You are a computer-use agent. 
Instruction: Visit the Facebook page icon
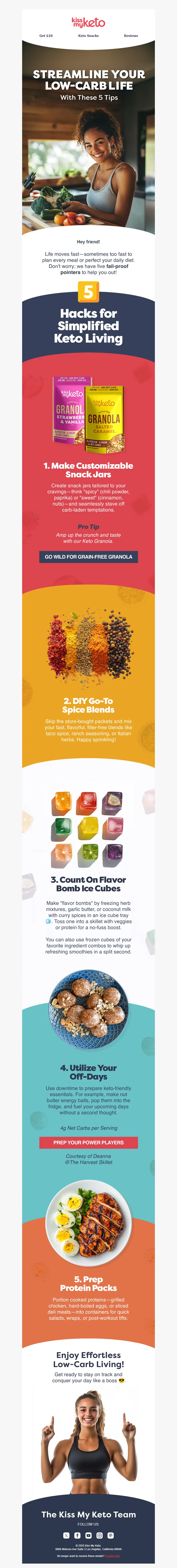77,1536
